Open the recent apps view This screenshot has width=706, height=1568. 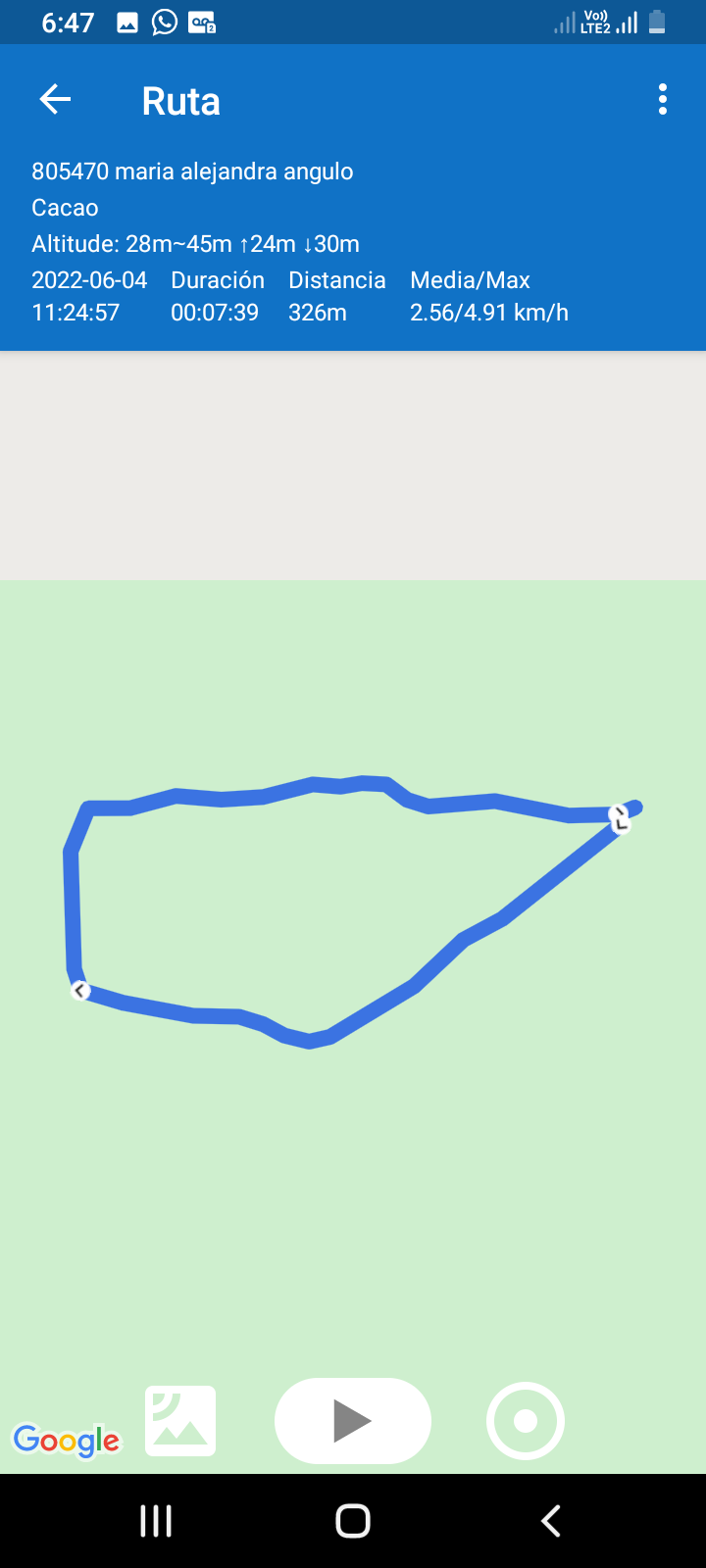pyautogui.click(x=156, y=1521)
